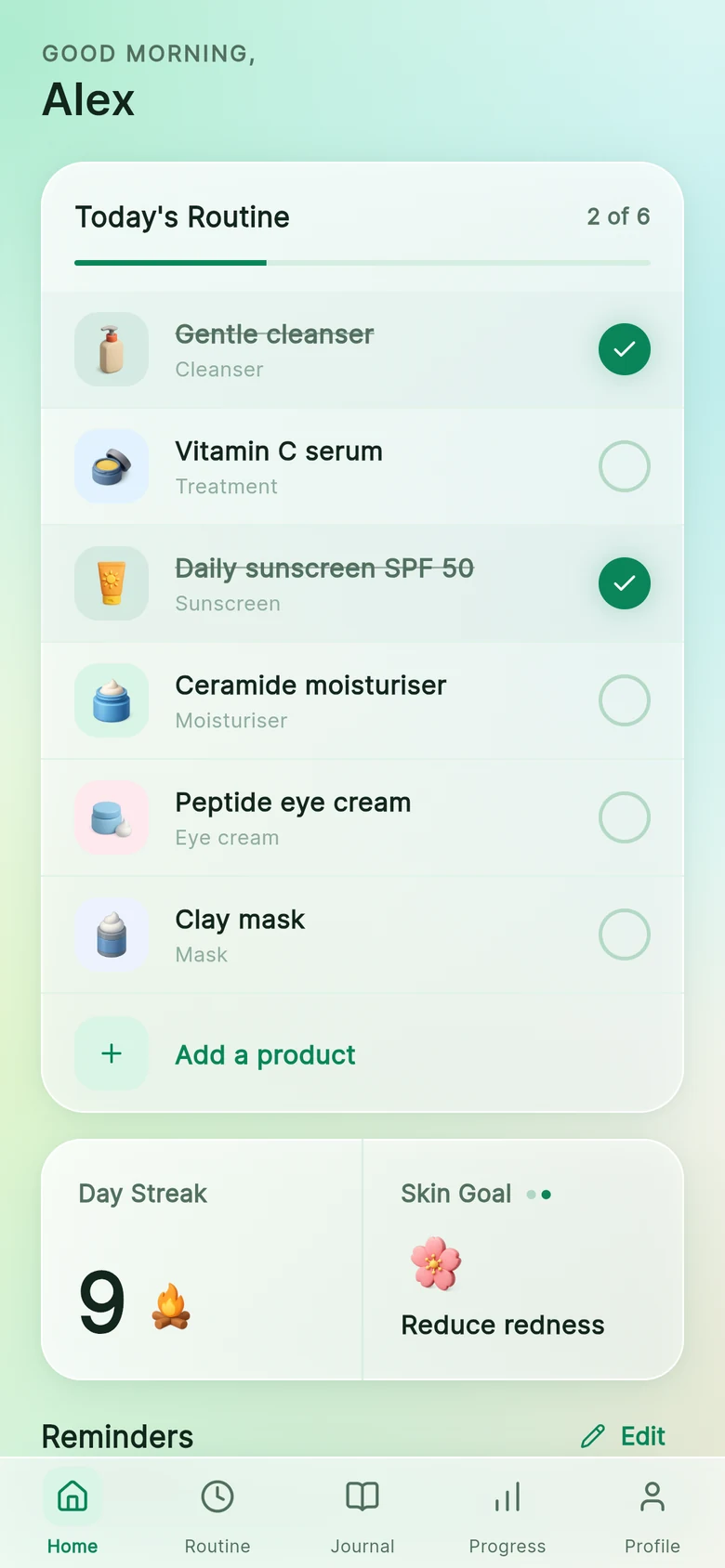The height and width of the screenshot is (1568, 725).
Task: Add a product to the routine
Action: coord(362,1053)
